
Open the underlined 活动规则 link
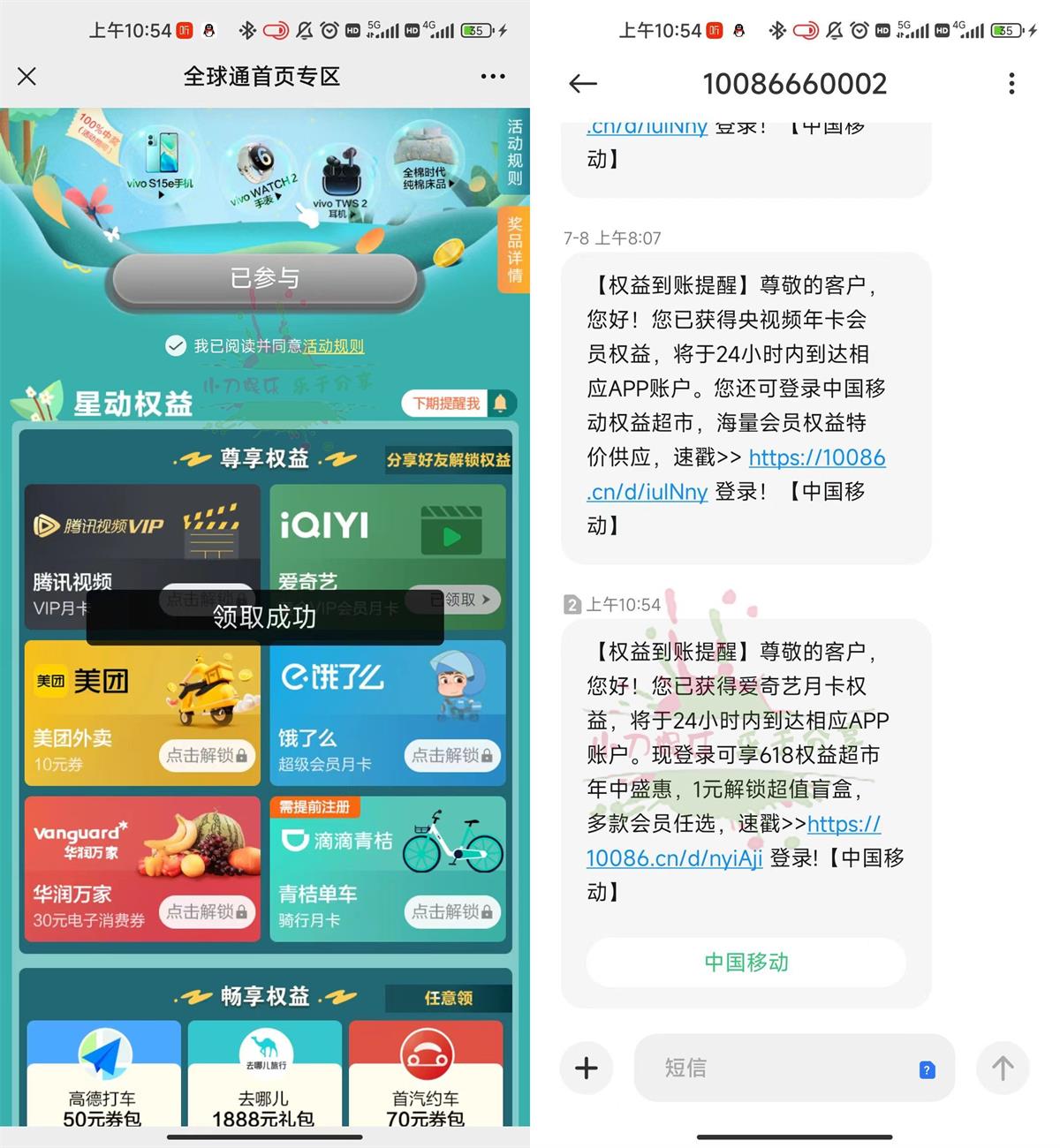333,346
